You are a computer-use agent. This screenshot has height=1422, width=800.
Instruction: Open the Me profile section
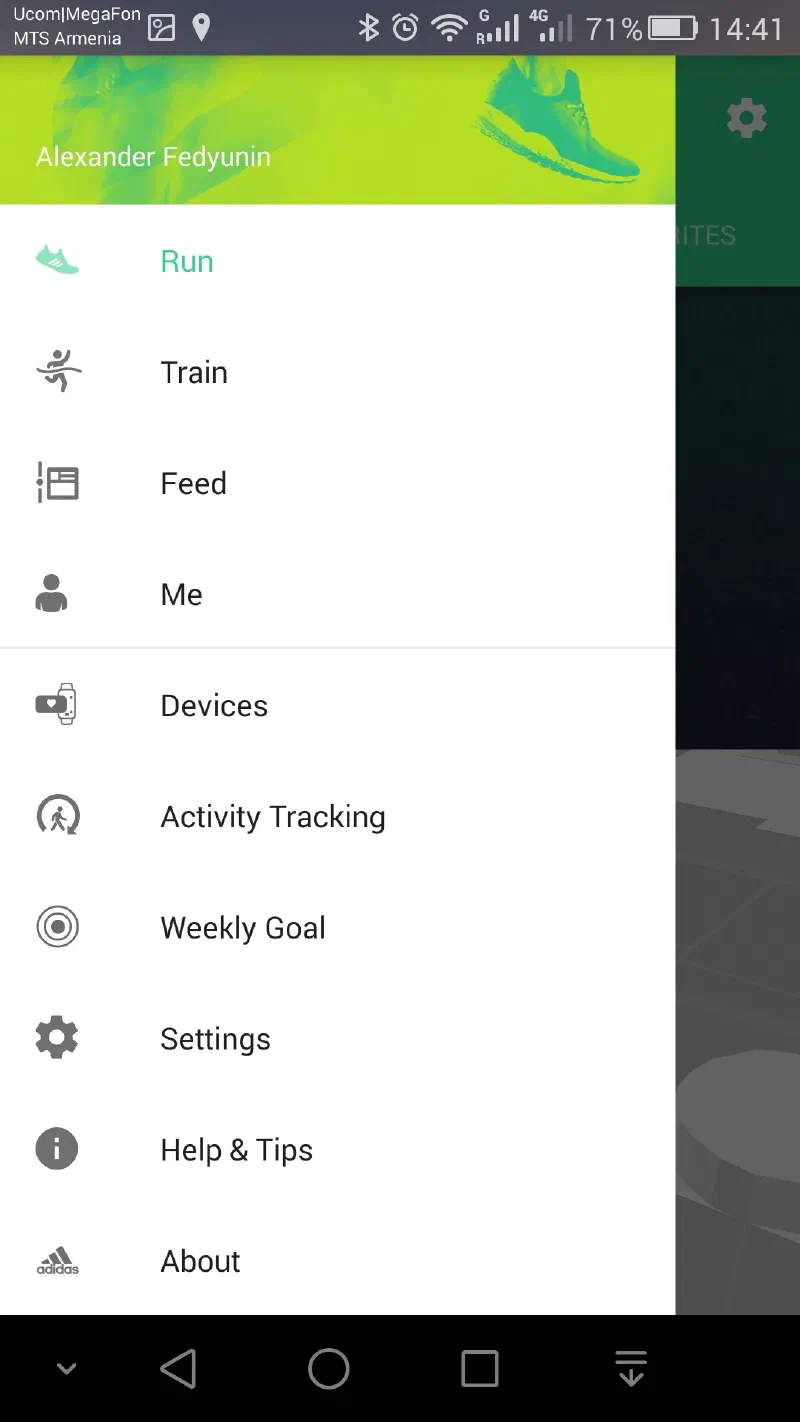pyautogui.click(x=181, y=595)
